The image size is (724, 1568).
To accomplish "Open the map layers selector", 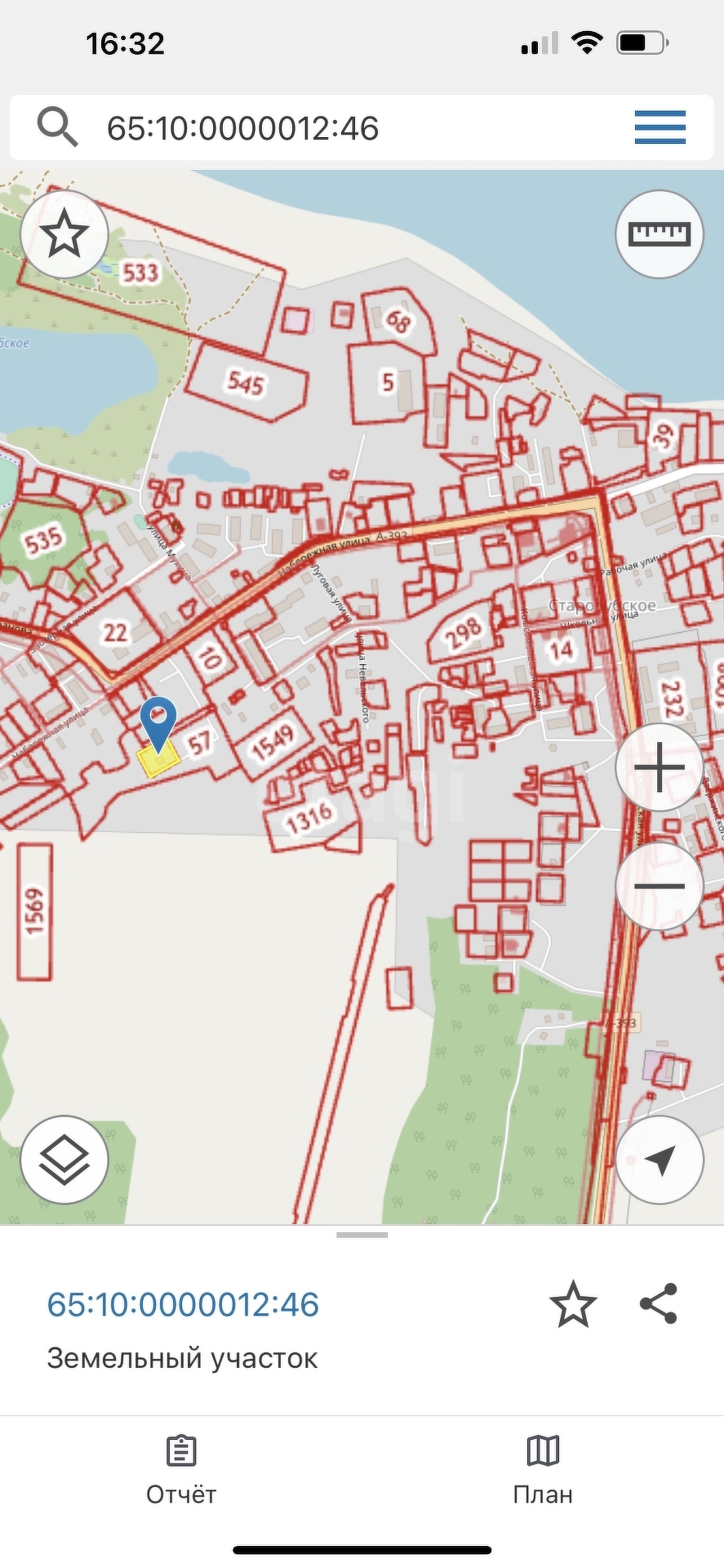I will point(64,1160).
